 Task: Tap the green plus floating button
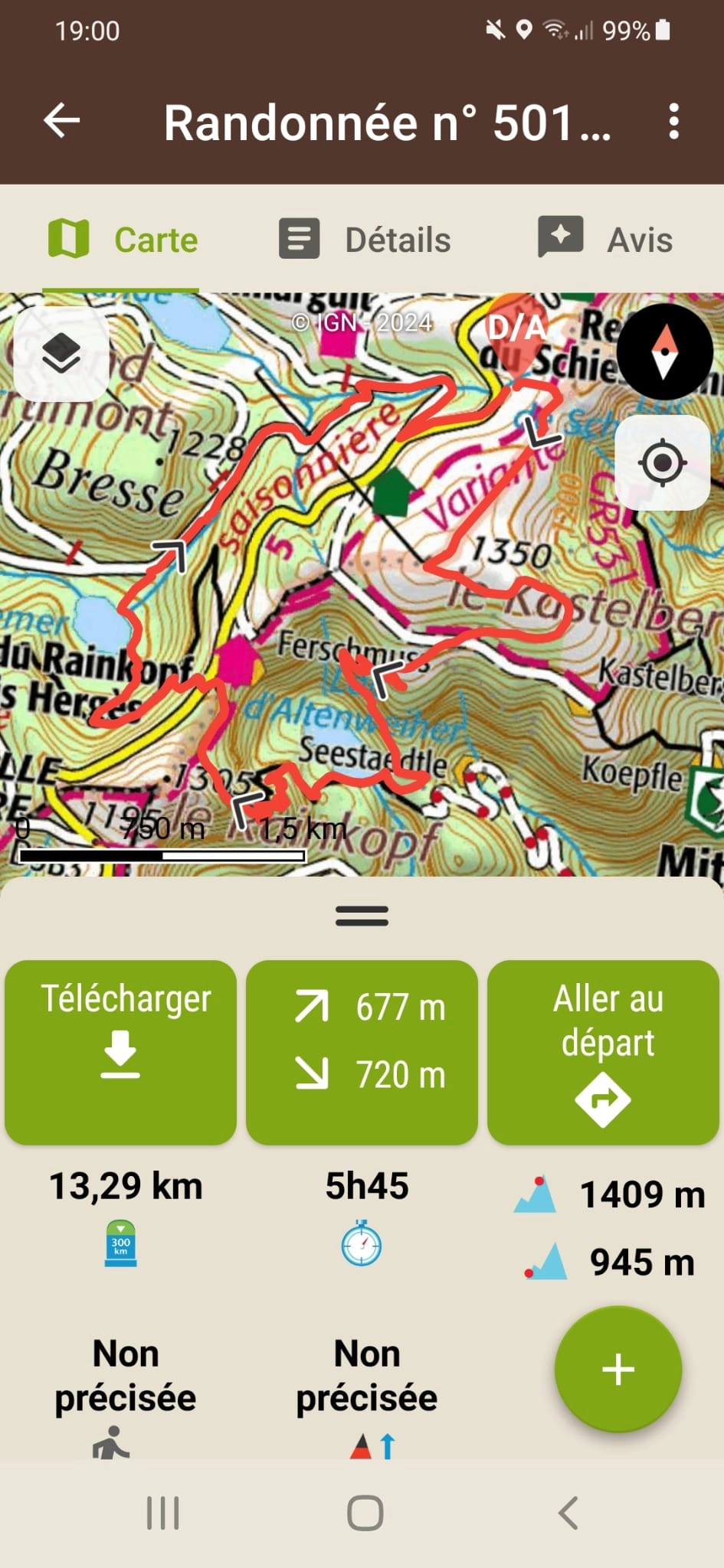(x=618, y=1368)
